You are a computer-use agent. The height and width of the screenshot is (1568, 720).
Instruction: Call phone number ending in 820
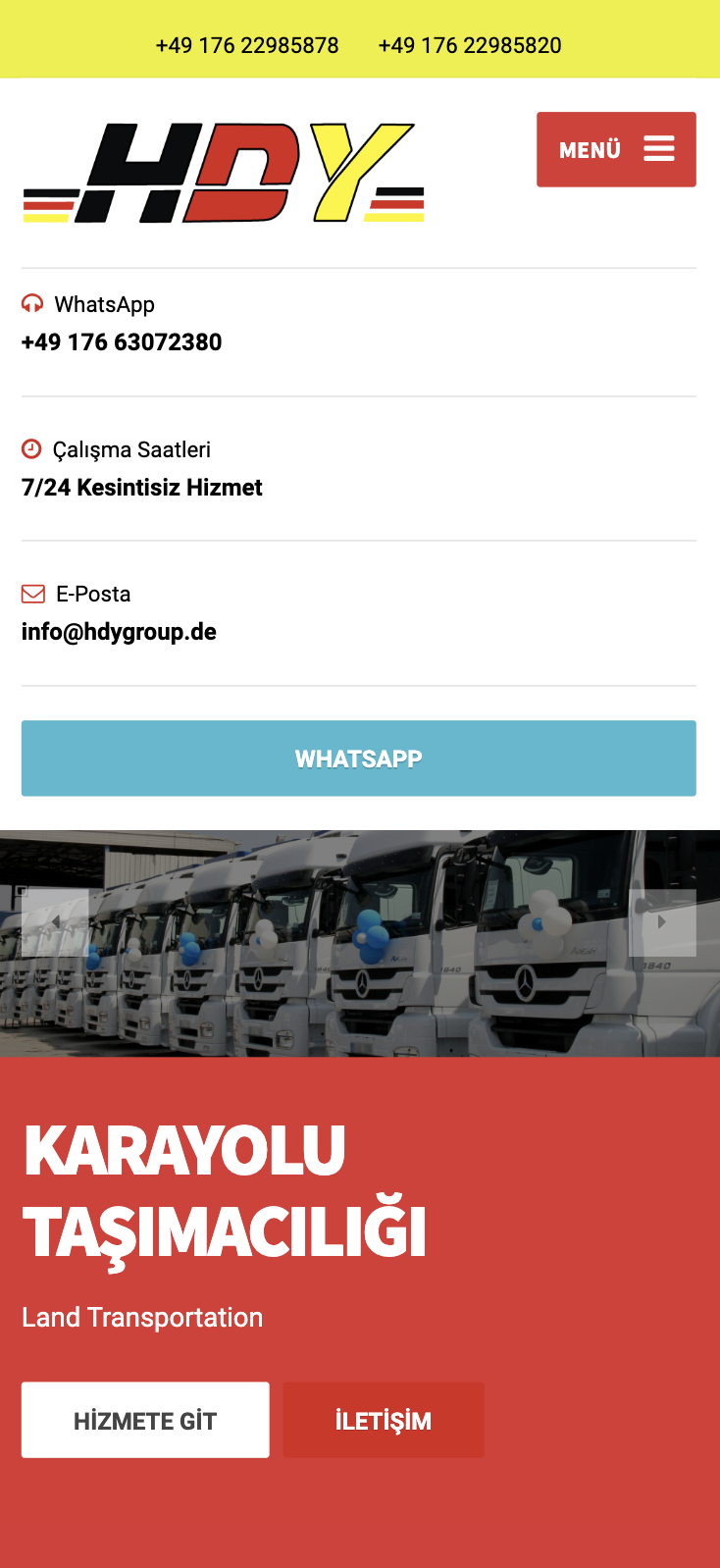coord(470,45)
